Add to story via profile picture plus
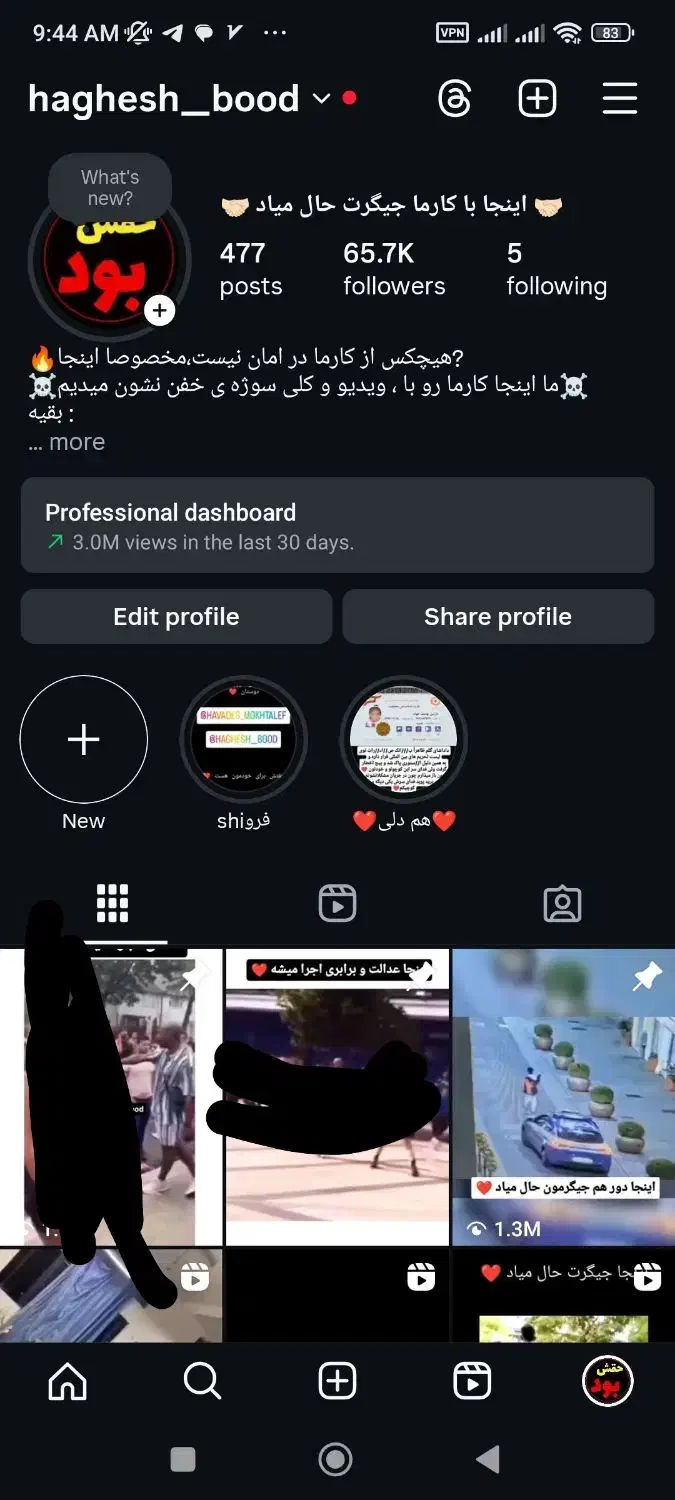This screenshot has width=675, height=1500. 159,311
